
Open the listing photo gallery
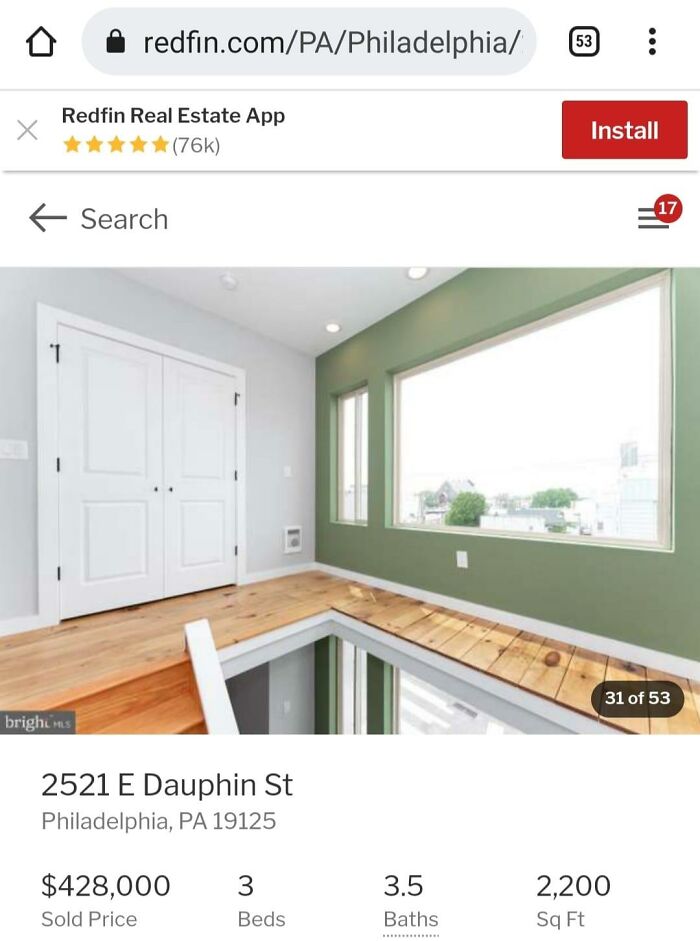(350, 500)
